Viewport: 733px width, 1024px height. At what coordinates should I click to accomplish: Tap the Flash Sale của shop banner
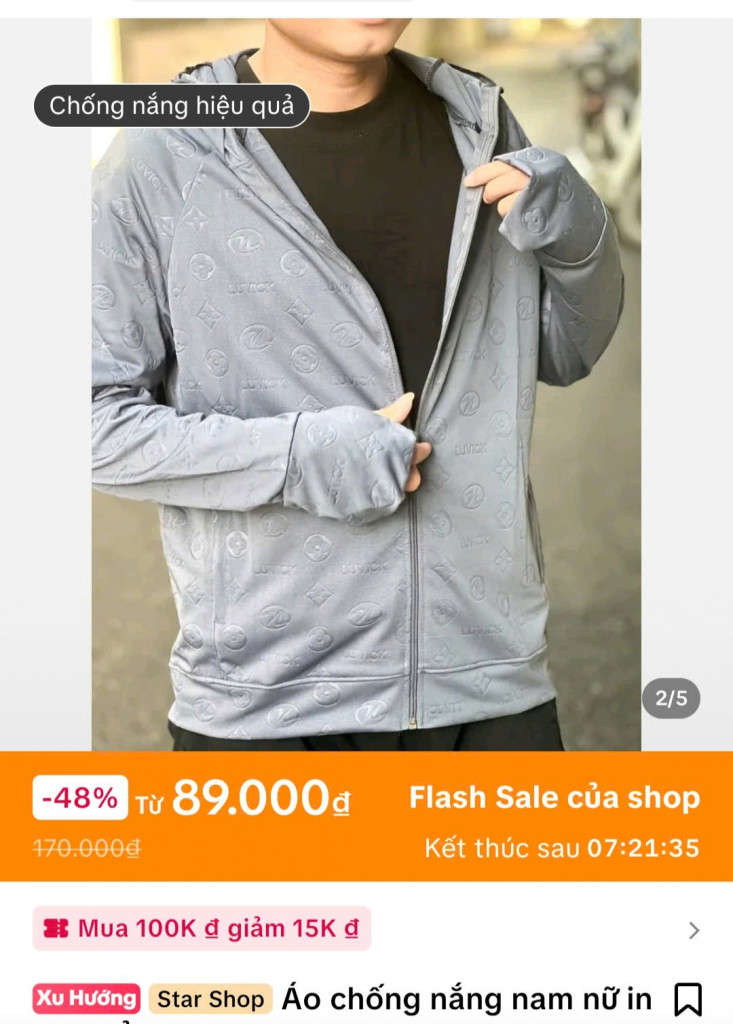(554, 798)
